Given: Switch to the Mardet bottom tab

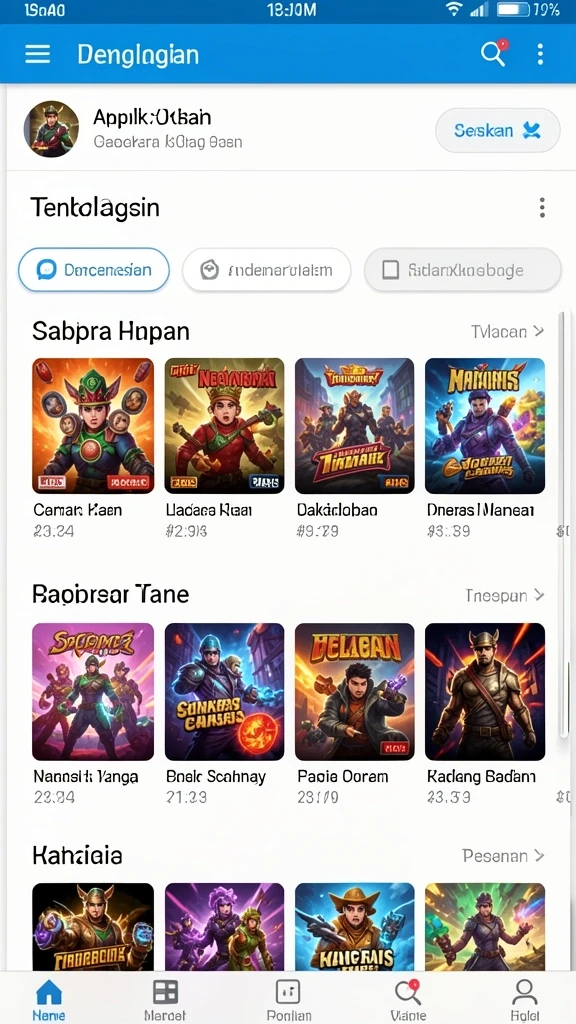Looking at the screenshot, I should 165,999.
